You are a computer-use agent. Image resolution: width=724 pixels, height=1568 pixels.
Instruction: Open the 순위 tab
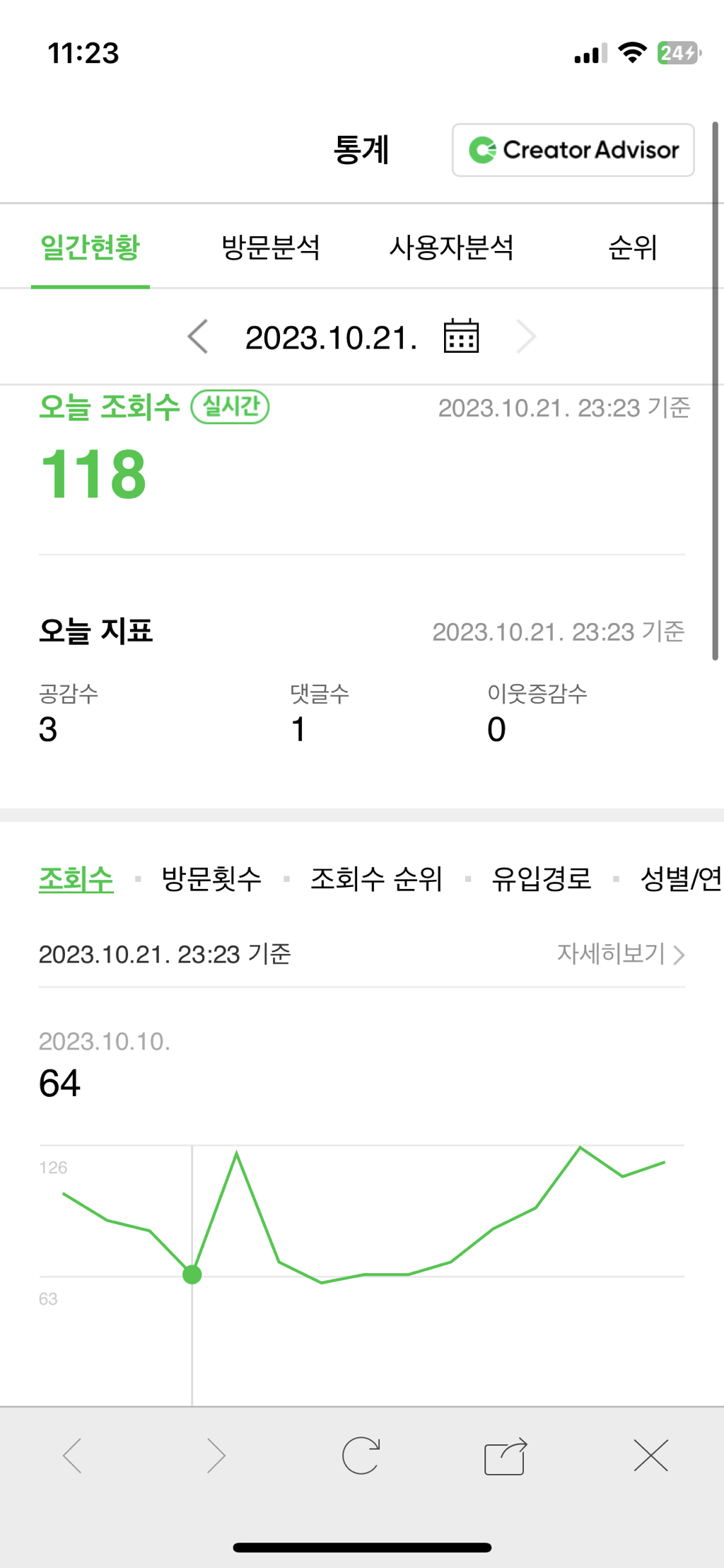633,248
